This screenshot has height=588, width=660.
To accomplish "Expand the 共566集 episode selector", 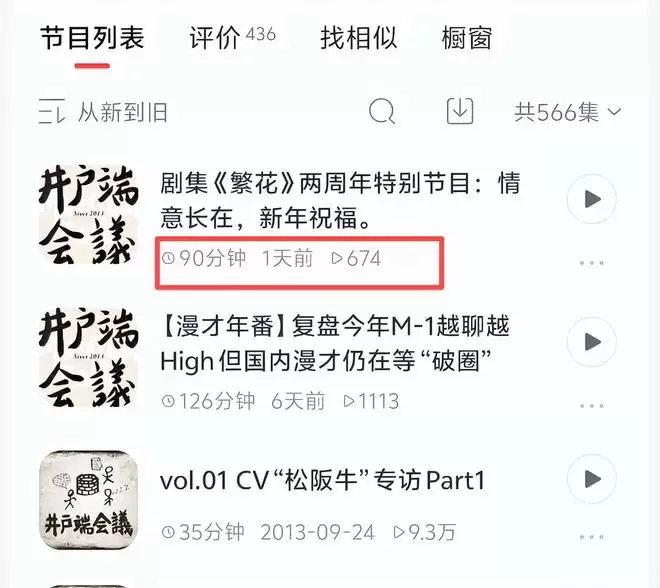I will point(567,112).
